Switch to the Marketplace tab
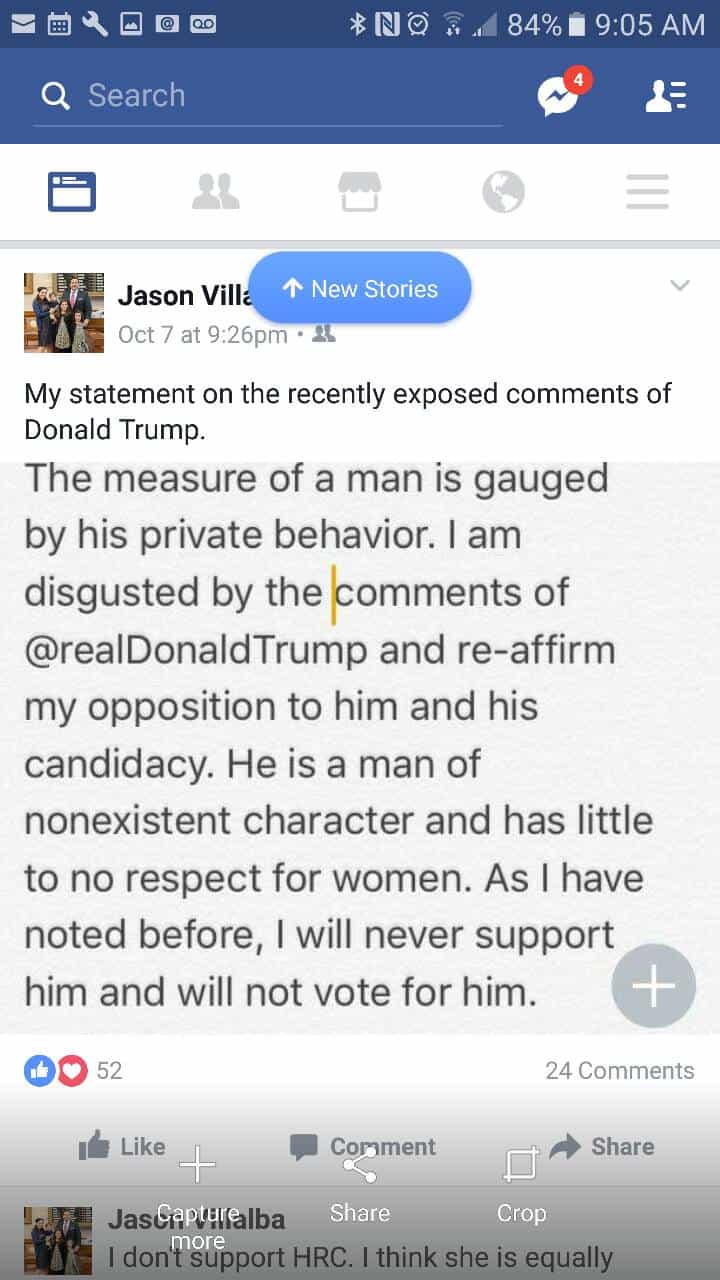The height and width of the screenshot is (1280, 720). pyautogui.click(x=360, y=191)
